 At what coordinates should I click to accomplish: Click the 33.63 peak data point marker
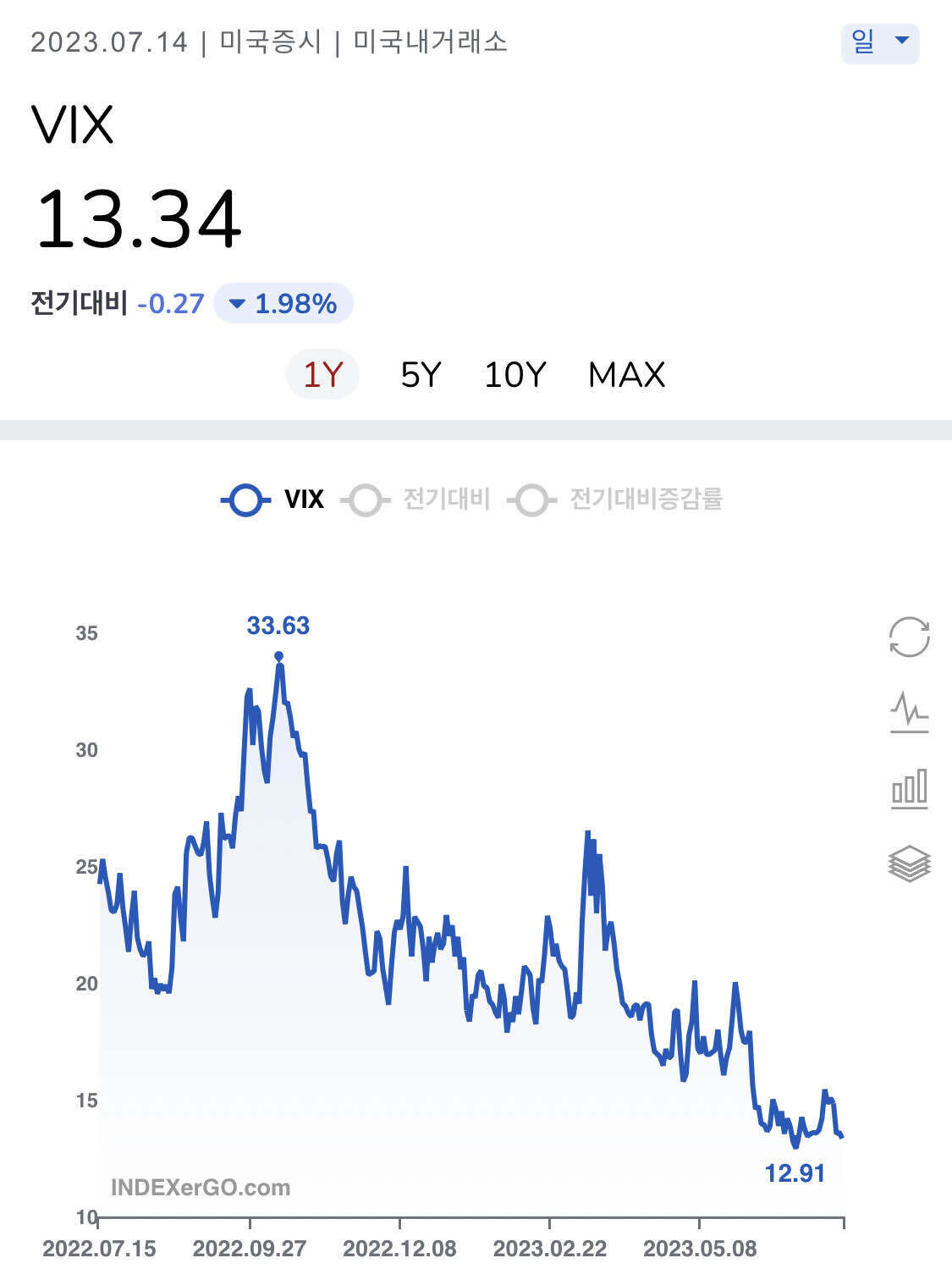tap(278, 656)
